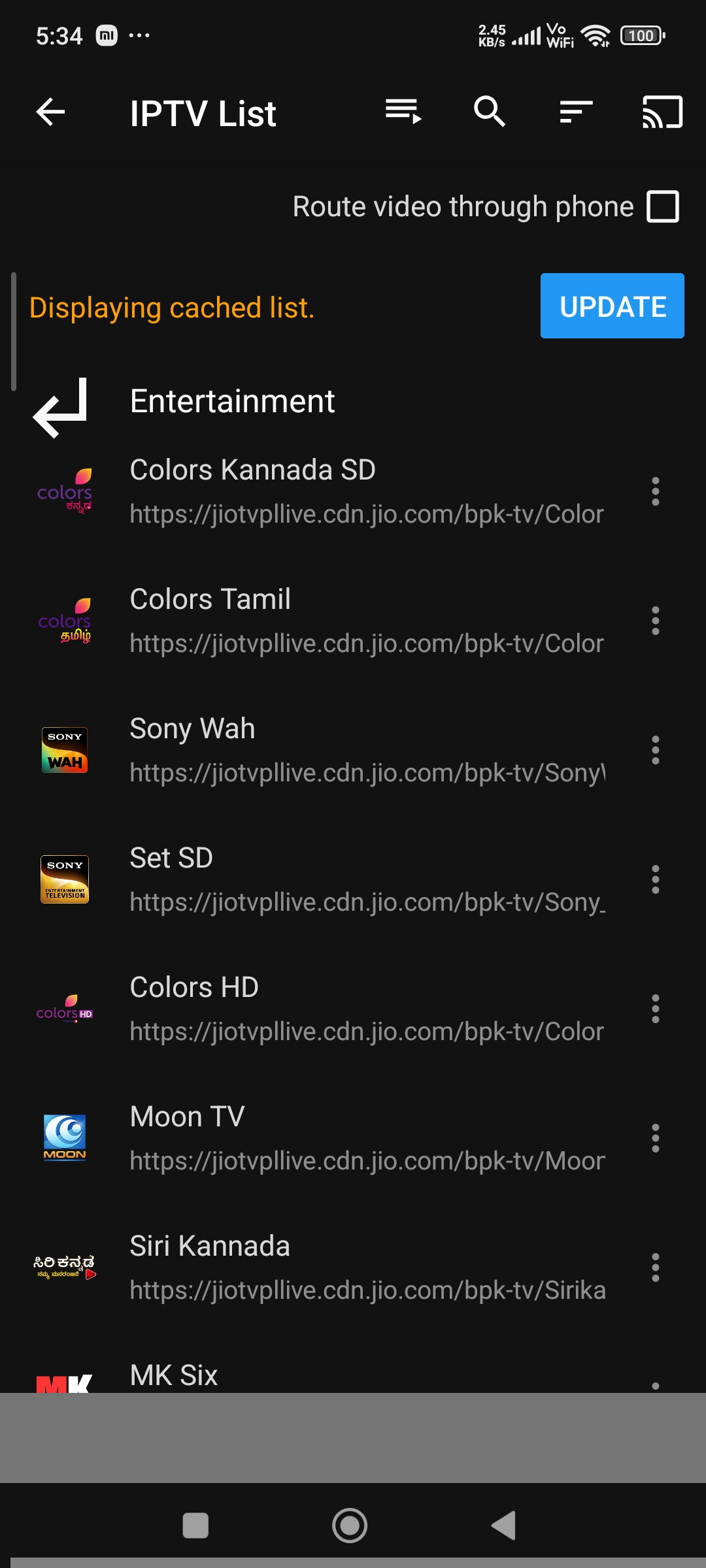This screenshot has height=1568, width=706.
Task: Open Colors Kannada SD channel
Action: pos(366,491)
